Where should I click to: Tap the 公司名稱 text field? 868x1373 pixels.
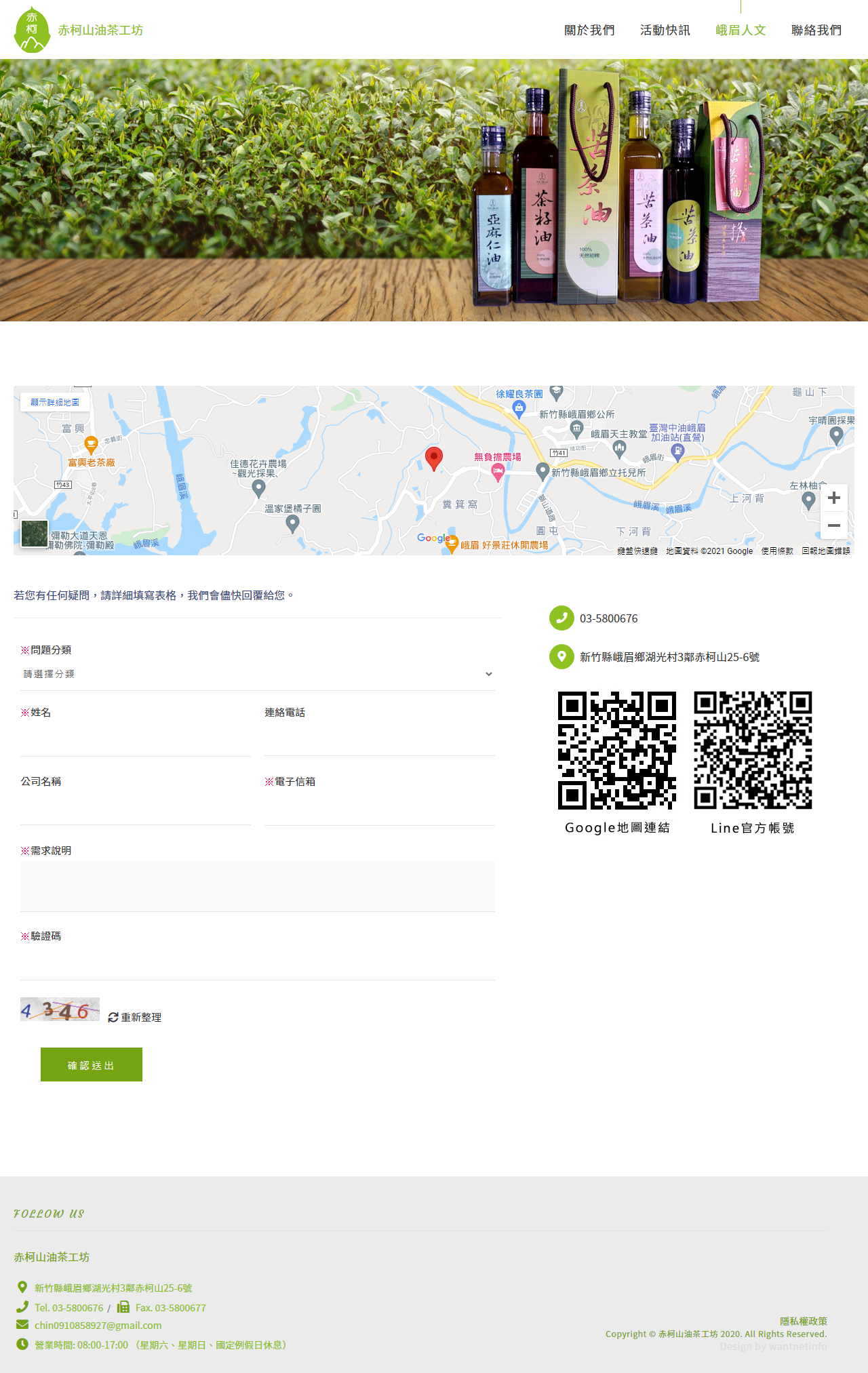click(x=136, y=810)
